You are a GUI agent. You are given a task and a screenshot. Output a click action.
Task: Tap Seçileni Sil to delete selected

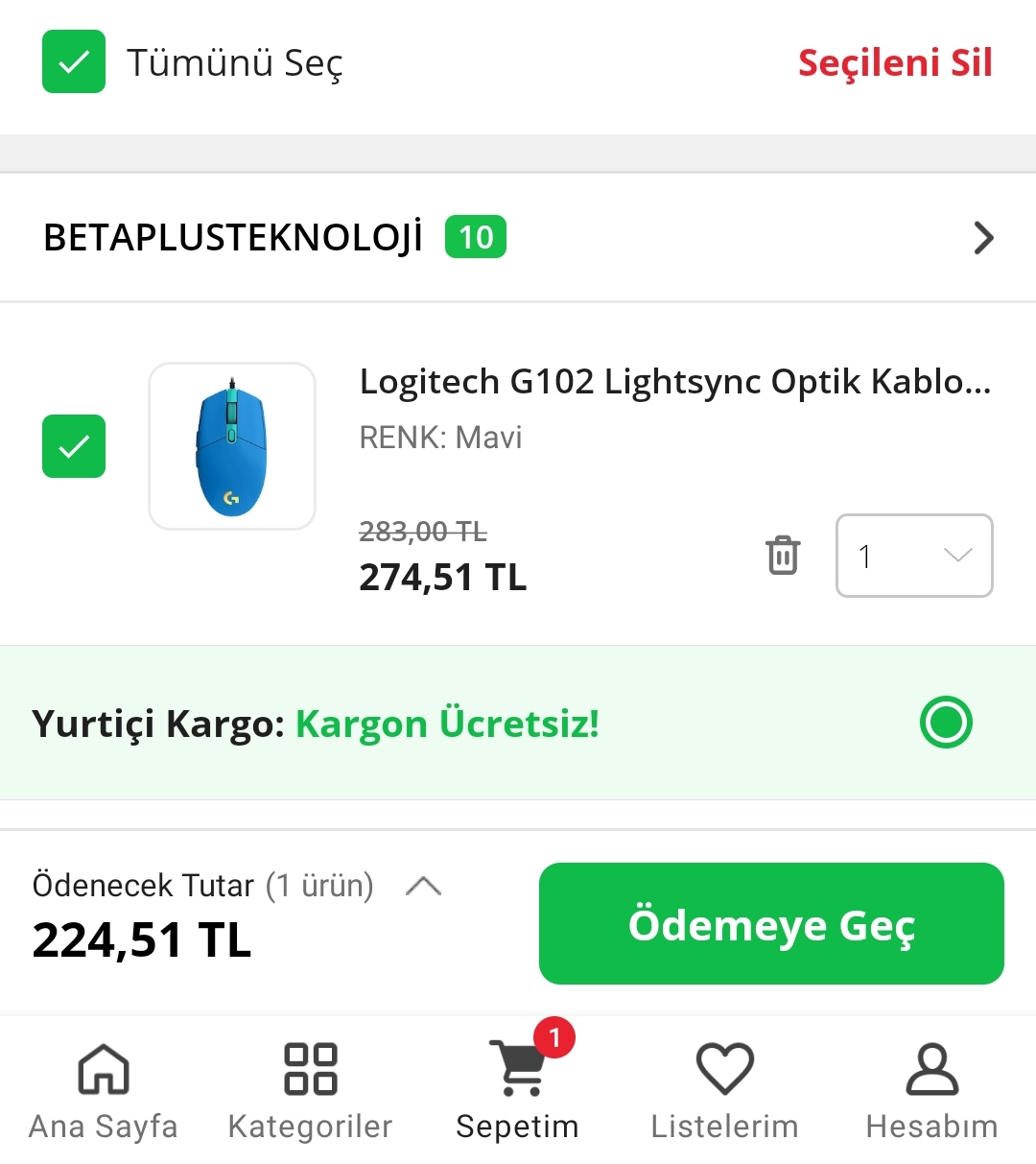coord(894,62)
